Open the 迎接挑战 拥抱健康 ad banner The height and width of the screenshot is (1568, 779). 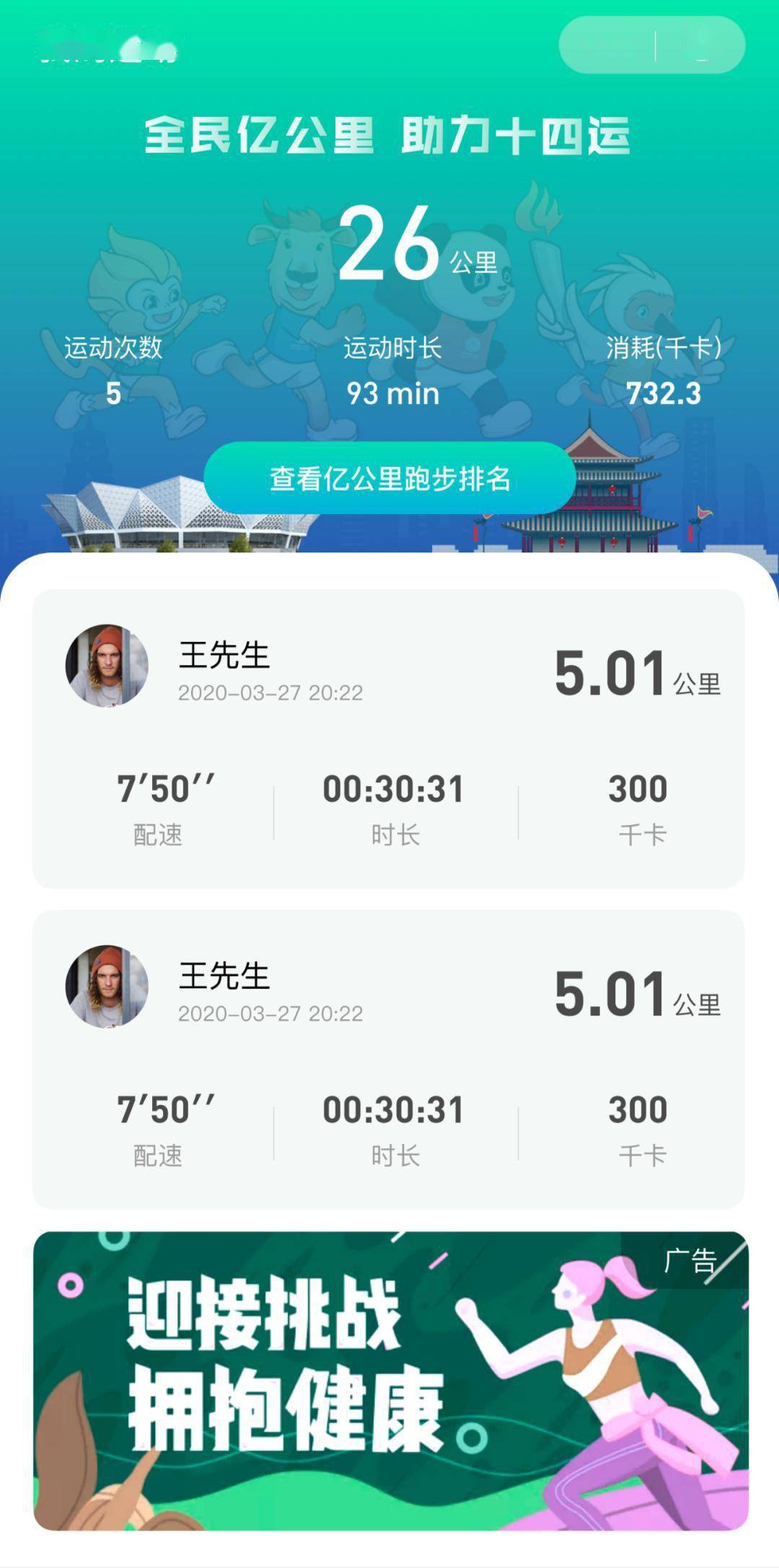[389, 1380]
